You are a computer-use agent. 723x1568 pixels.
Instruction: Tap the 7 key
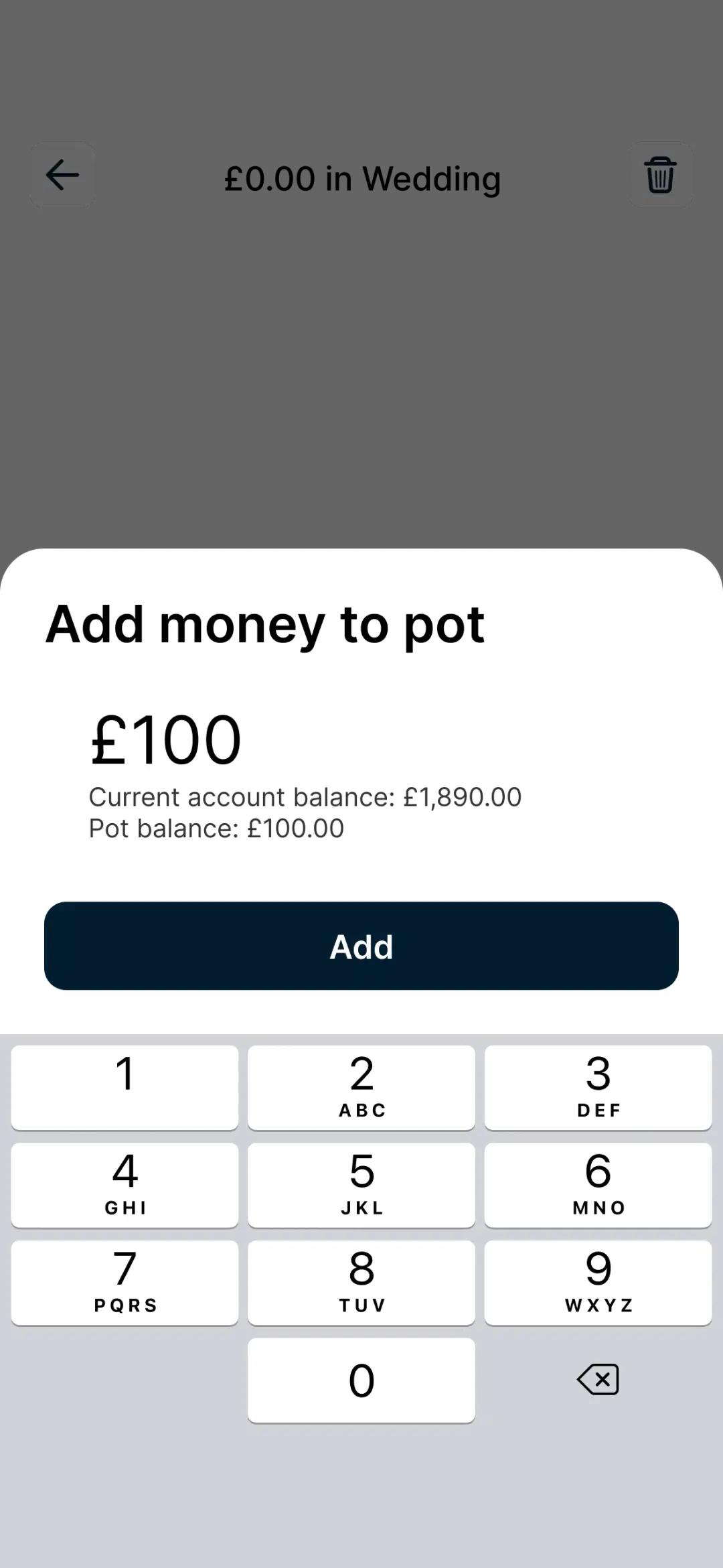[x=125, y=1282]
